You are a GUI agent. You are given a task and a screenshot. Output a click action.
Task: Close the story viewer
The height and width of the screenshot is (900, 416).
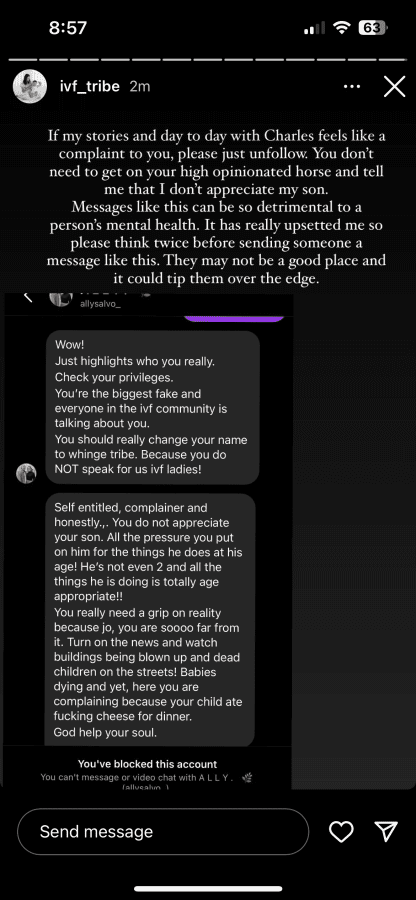click(x=395, y=87)
